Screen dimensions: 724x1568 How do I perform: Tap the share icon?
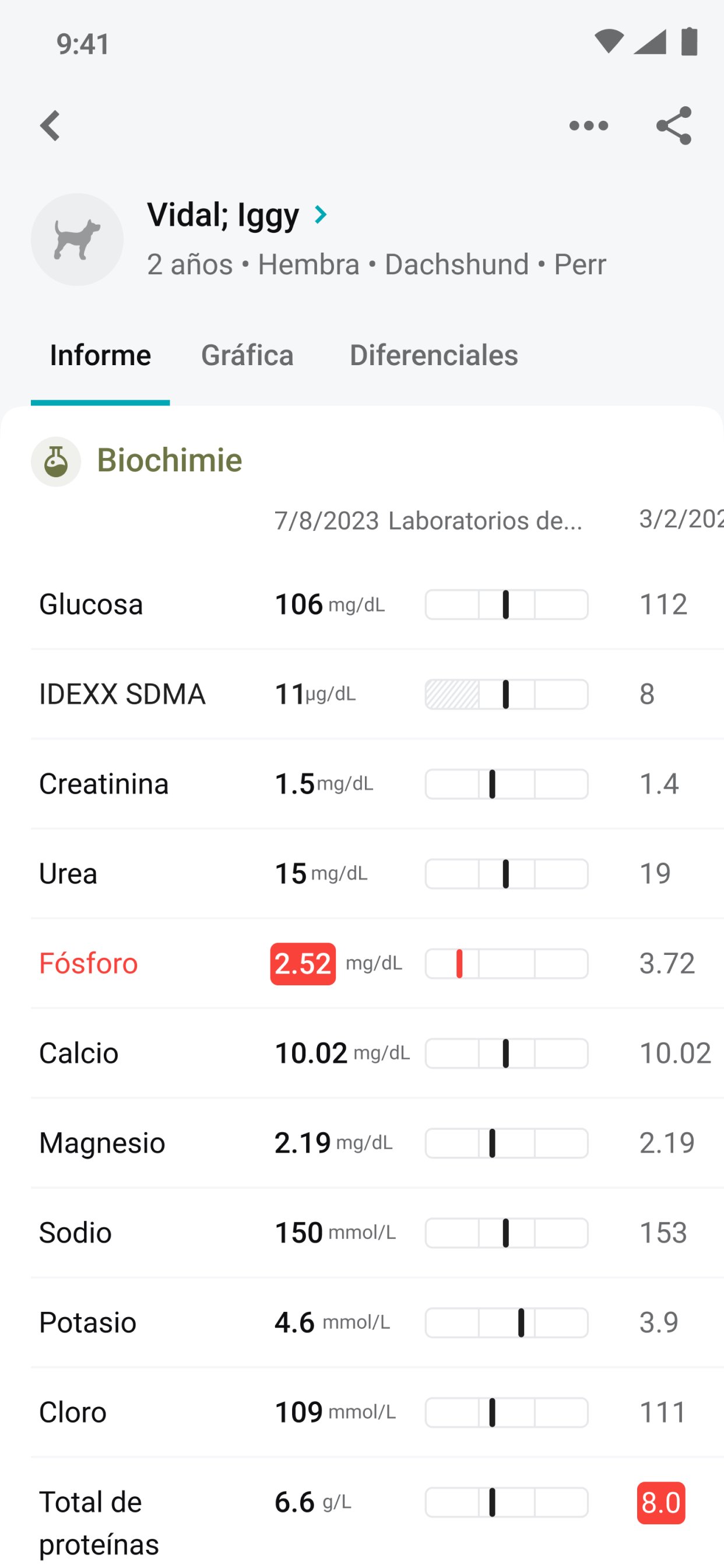tap(673, 125)
